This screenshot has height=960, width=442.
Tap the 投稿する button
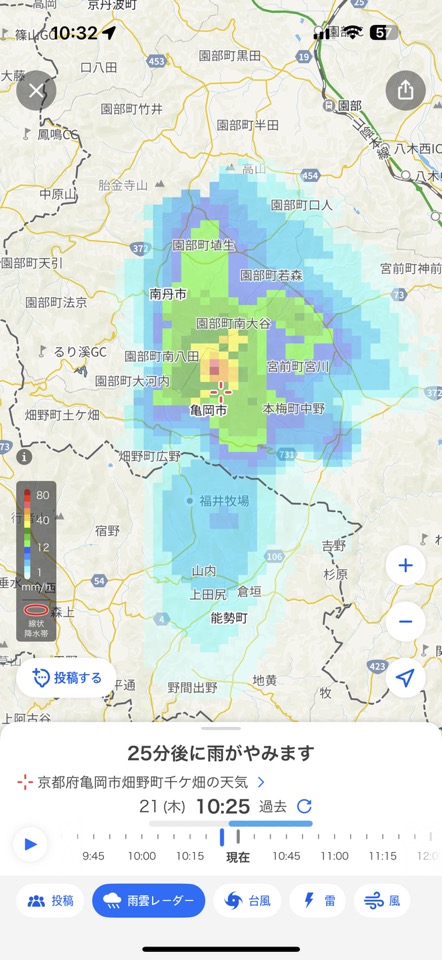click(67, 678)
